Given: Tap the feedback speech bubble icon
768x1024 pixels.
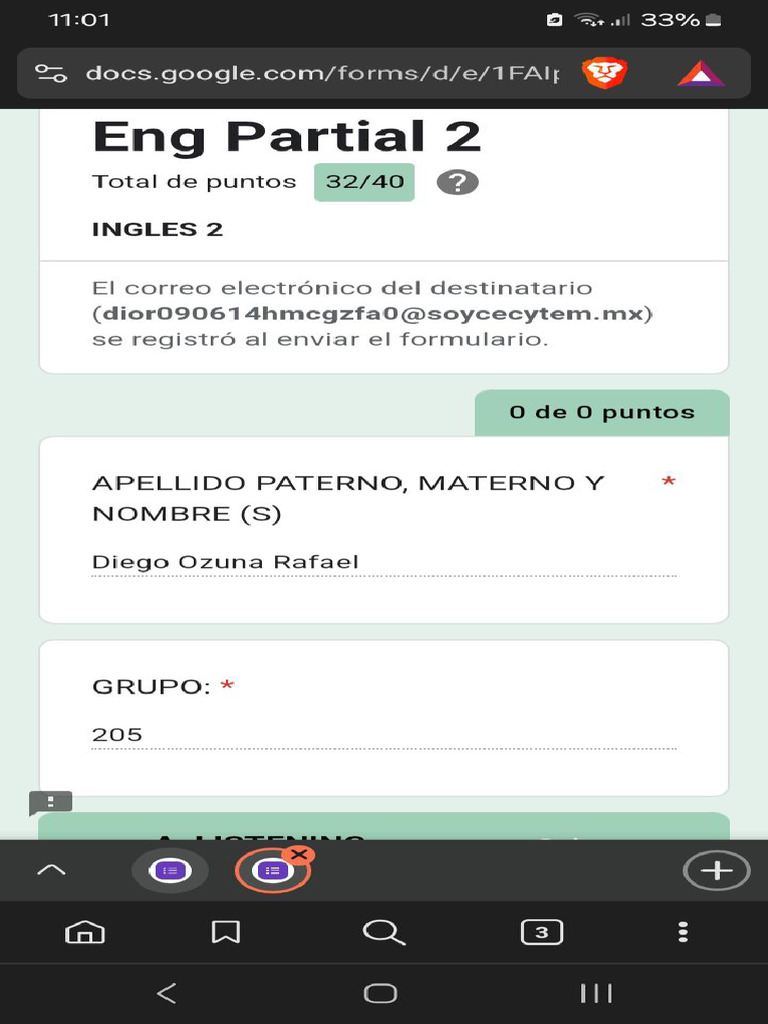Looking at the screenshot, I should 50,803.
